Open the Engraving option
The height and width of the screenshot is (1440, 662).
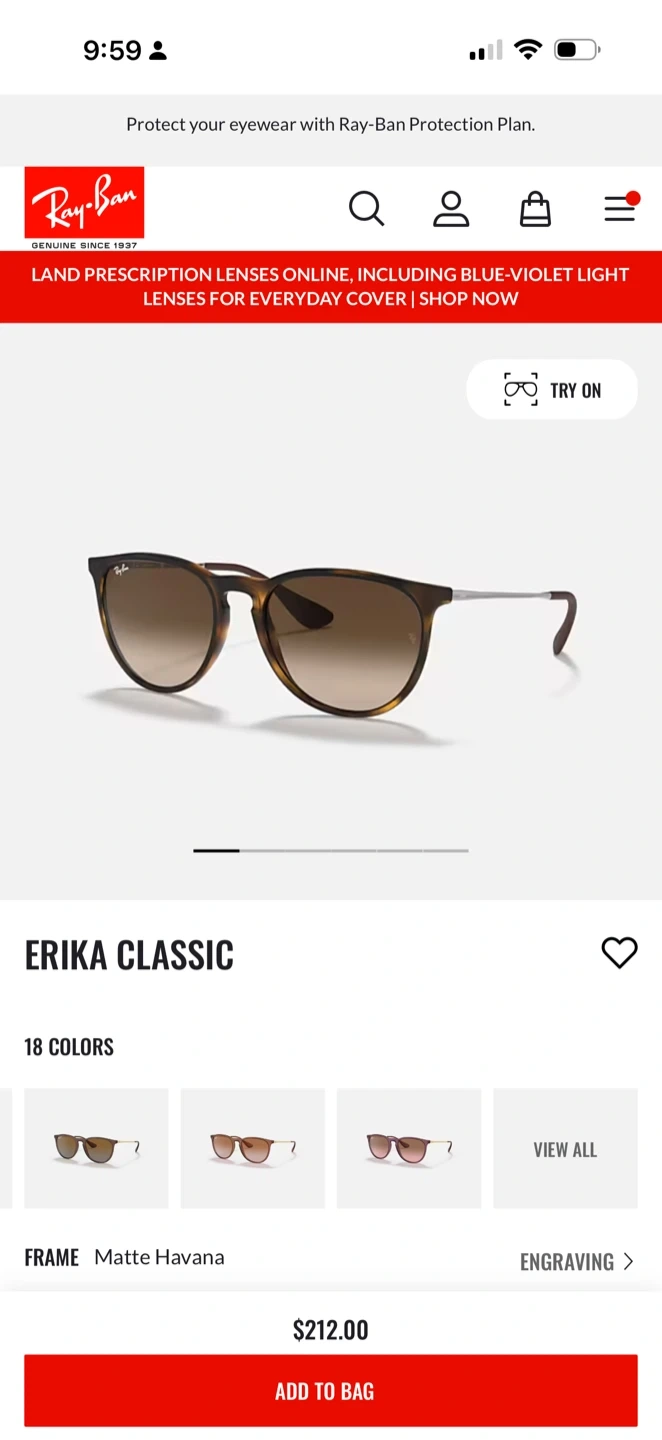click(577, 1262)
